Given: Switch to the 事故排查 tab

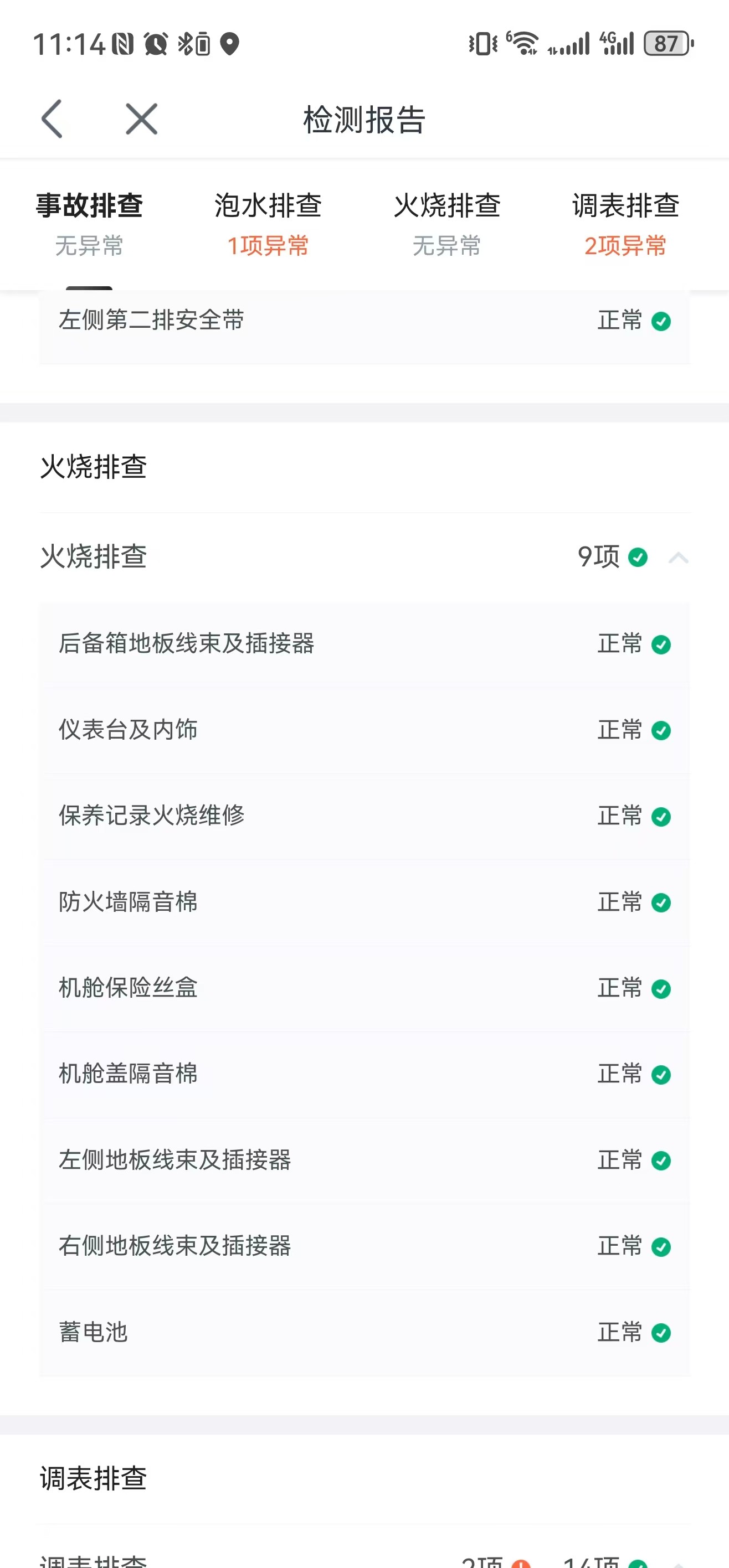Looking at the screenshot, I should click(89, 223).
